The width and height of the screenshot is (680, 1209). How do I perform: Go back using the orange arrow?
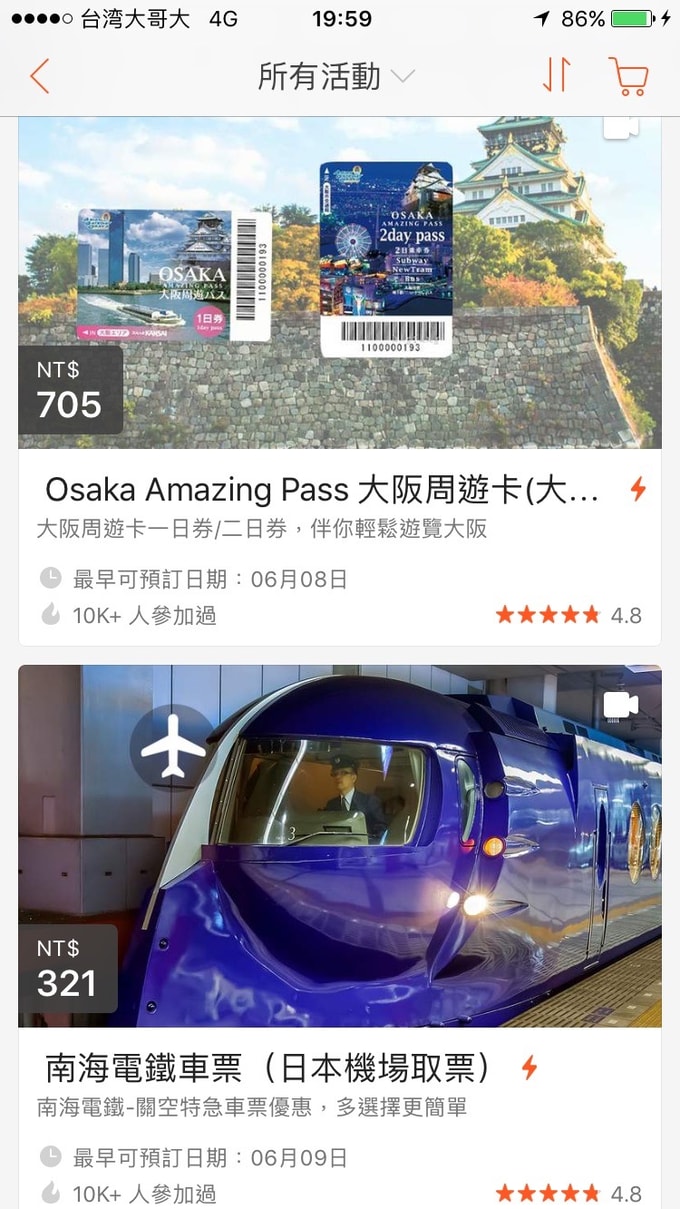[40, 77]
